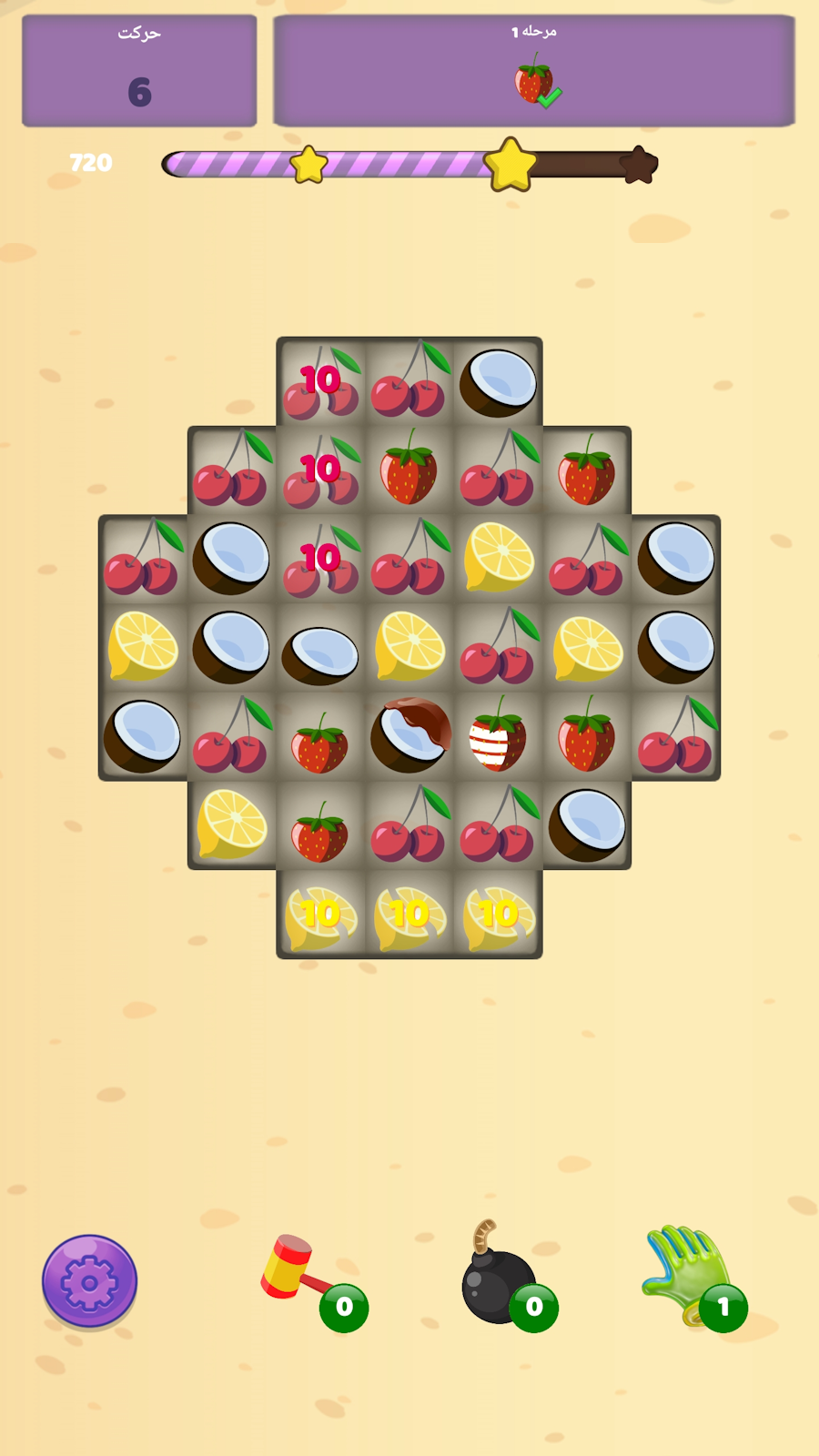Tap the chocolate-covered coconut tile
819x1456 pixels.
pos(408,737)
